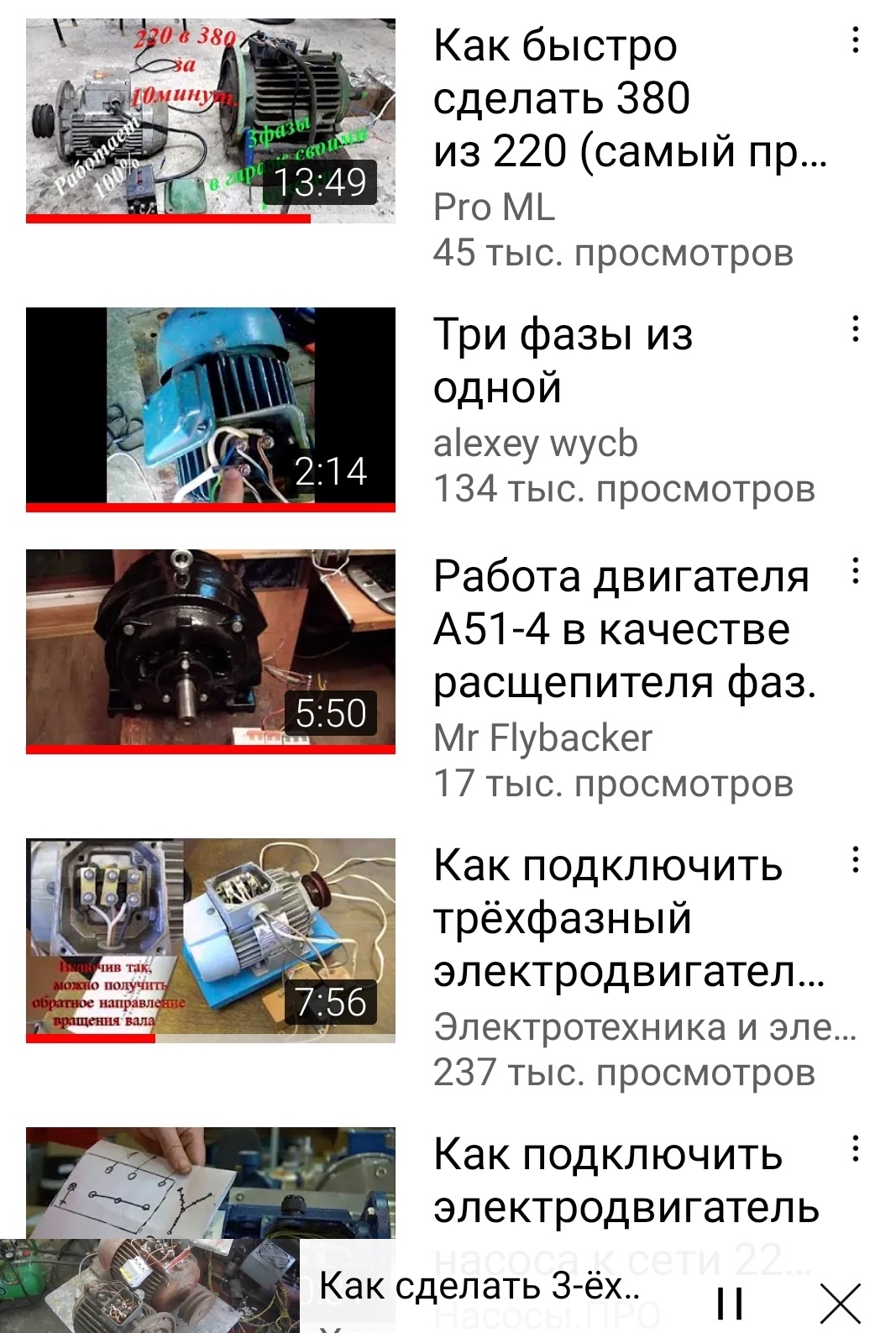Expand the miniplayer "Как сделать 3-ёх.."
The width and height of the screenshot is (896, 1333).
[x=479, y=1287]
